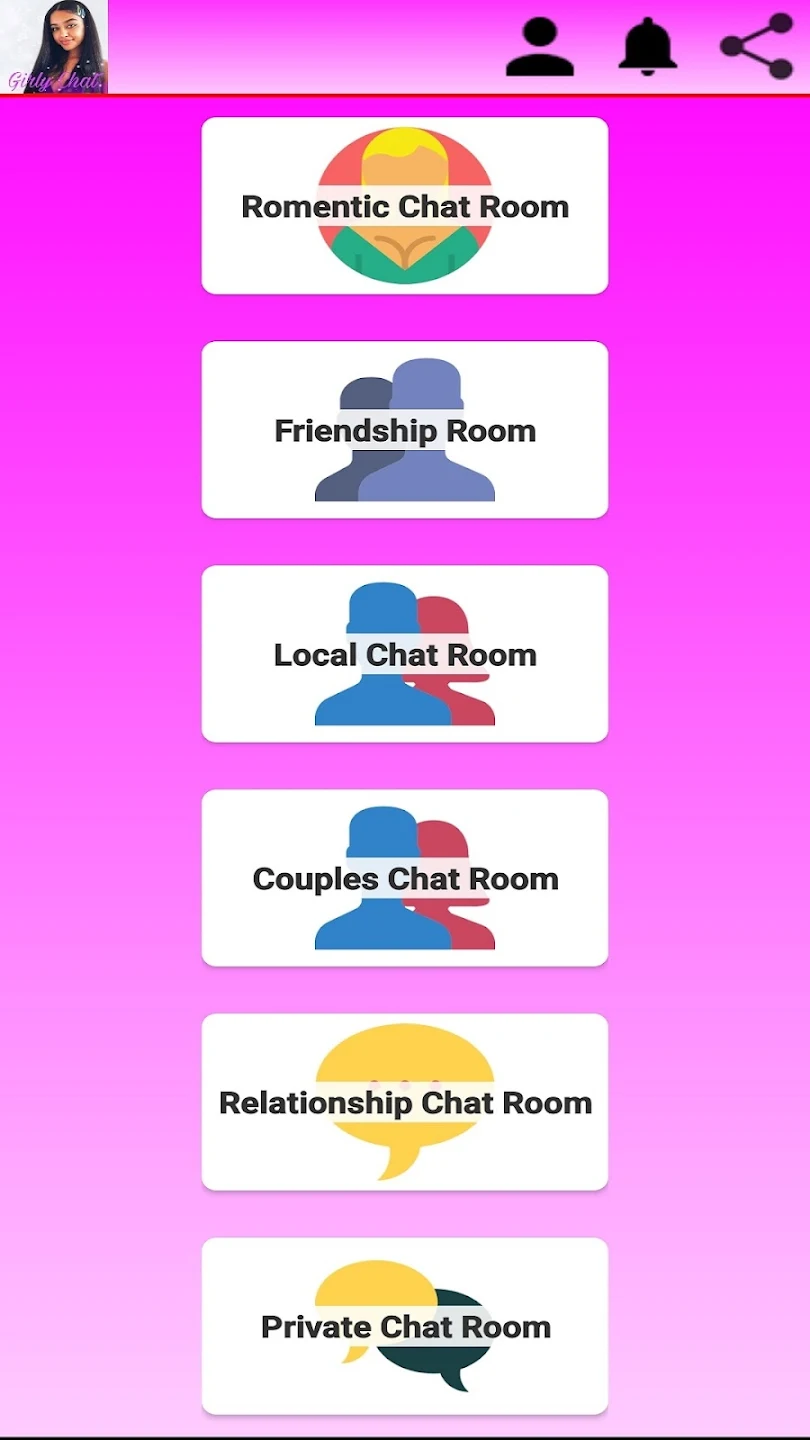Join the Local Chat Room
The image size is (810, 1440).
(x=405, y=654)
